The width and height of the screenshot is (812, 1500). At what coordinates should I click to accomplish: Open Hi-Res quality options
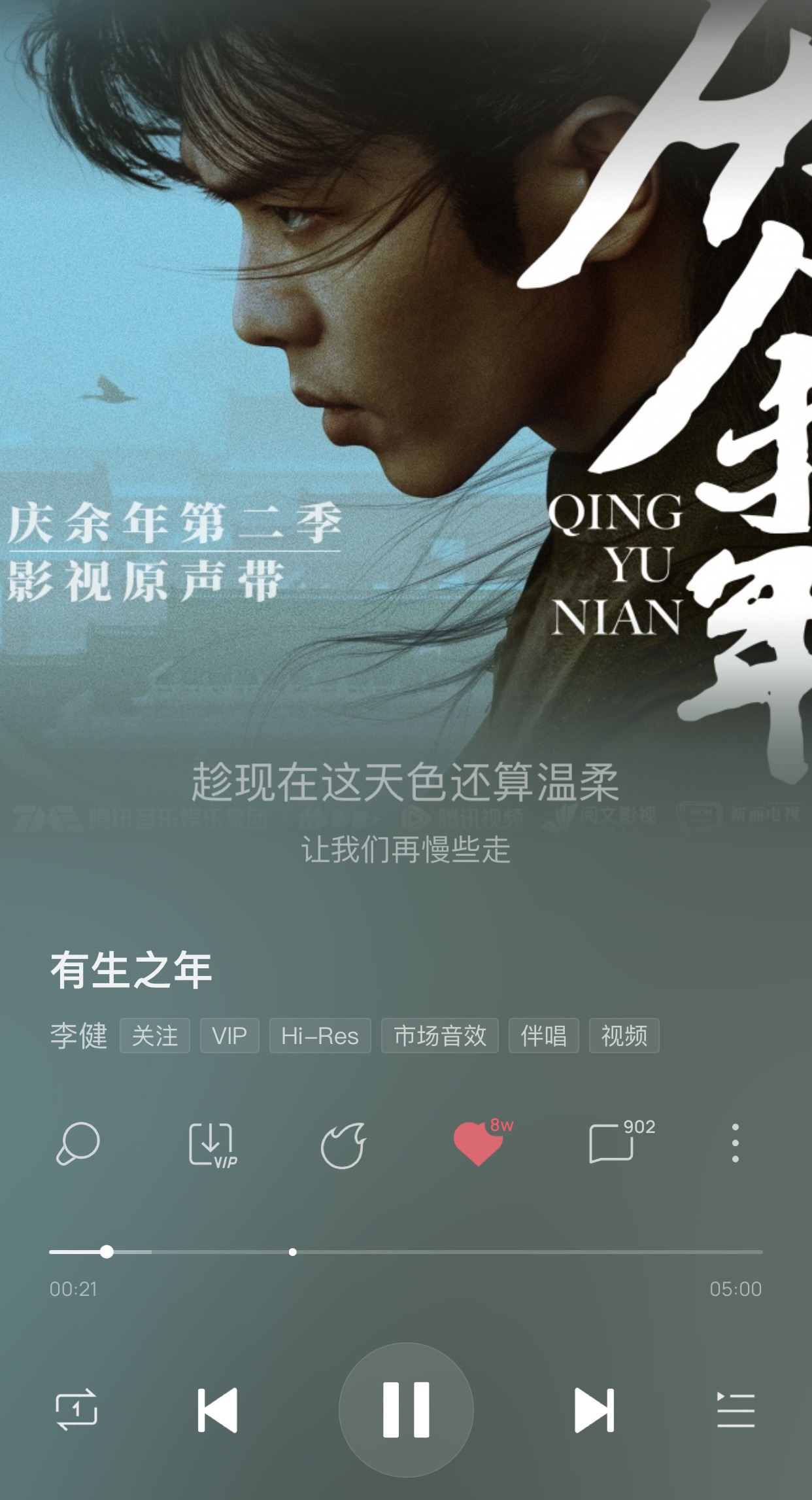point(320,1036)
